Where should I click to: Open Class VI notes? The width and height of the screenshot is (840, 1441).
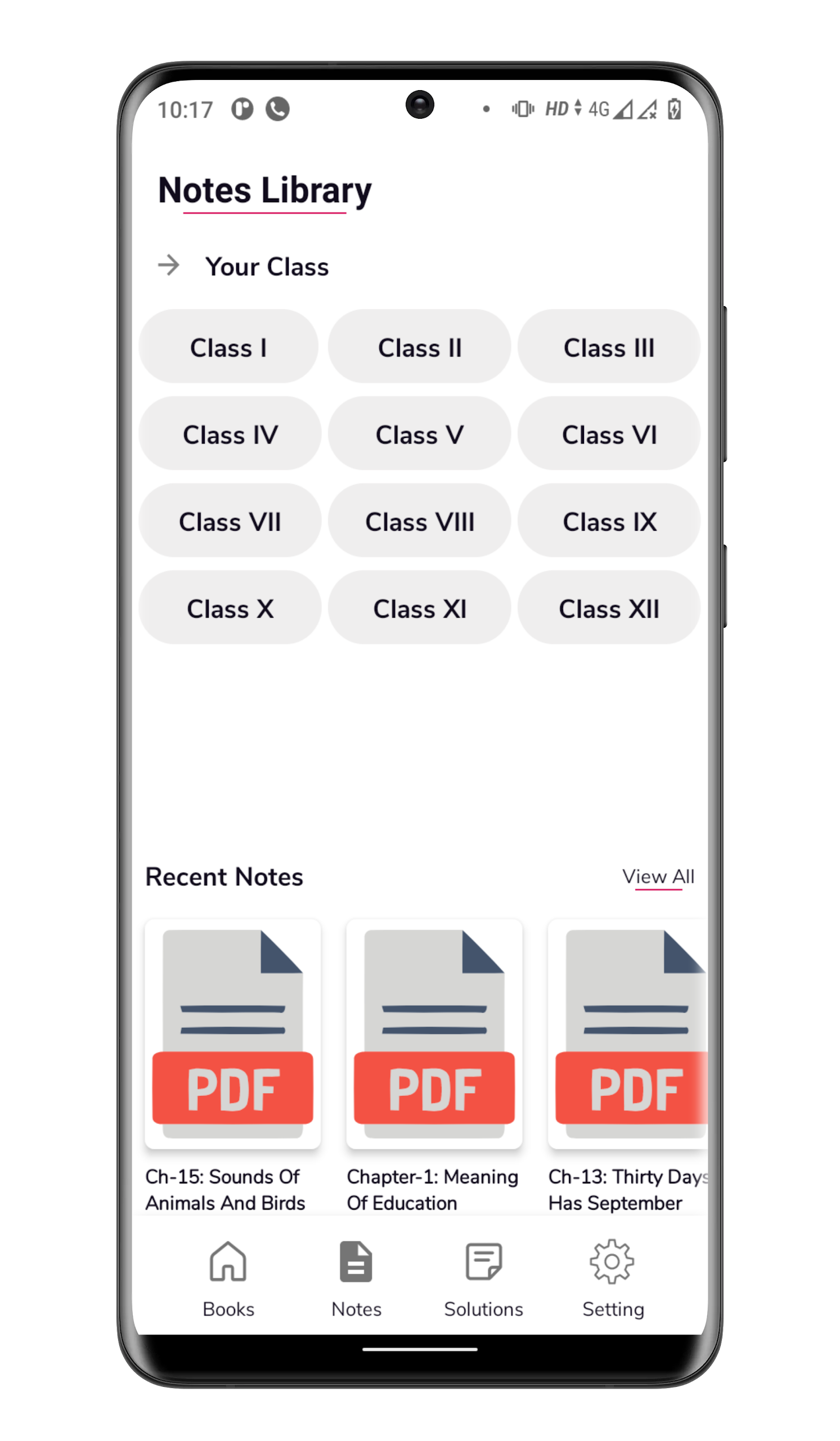[609, 433]
